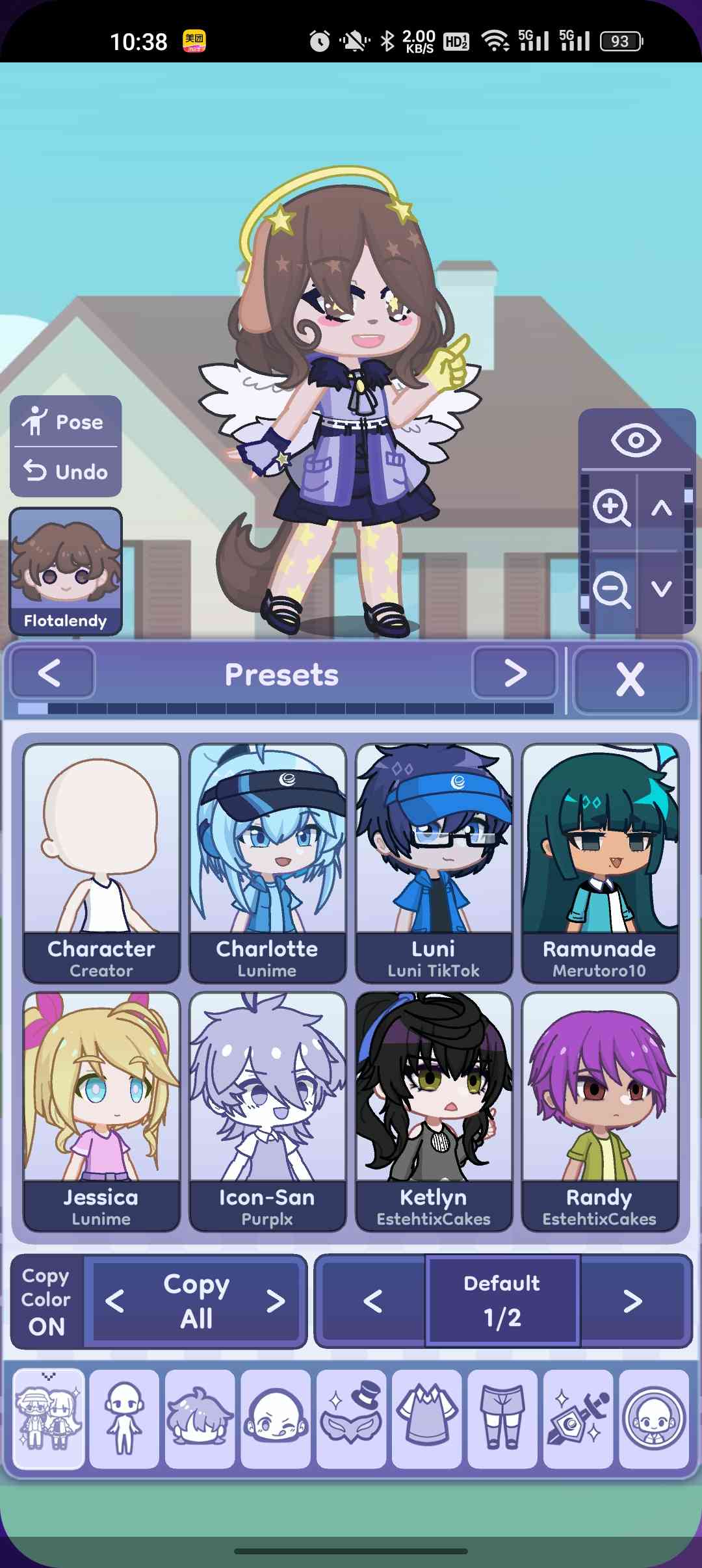Go to the category before Presets
The width and height of the screenshot is (702, 1568).
[x=51, y=673]
